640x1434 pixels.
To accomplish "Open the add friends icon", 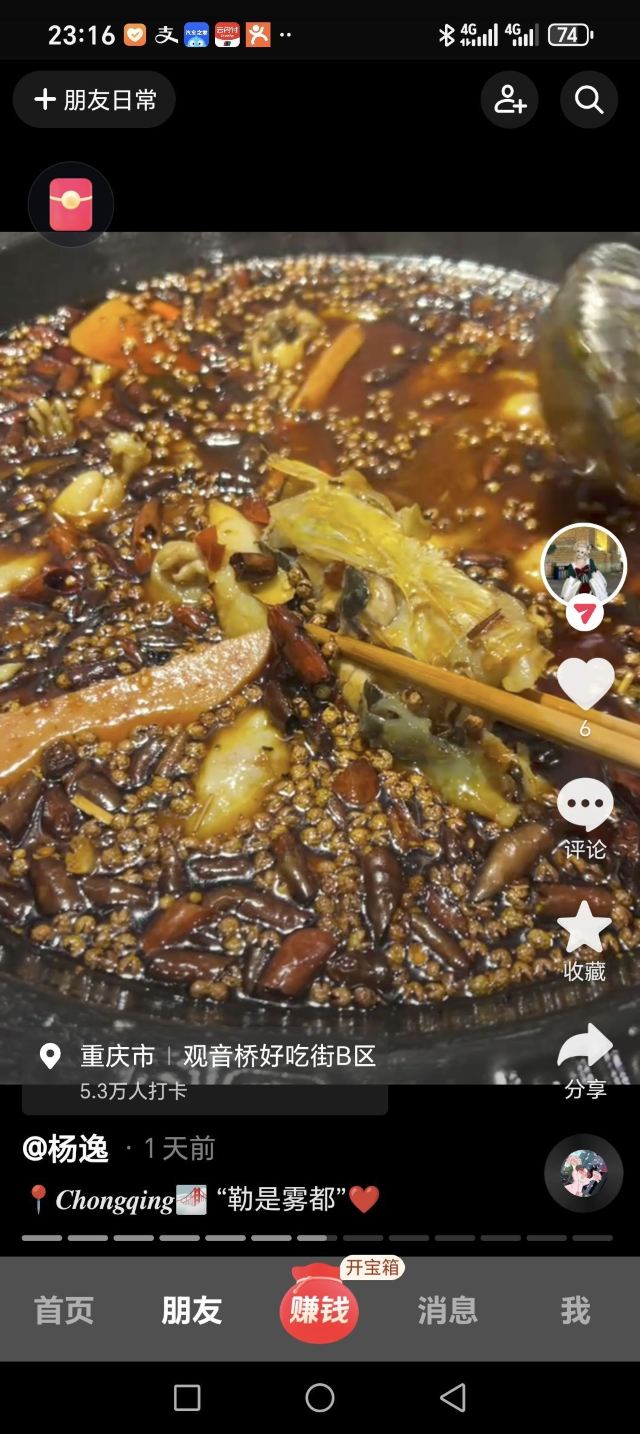I will point(509,100).
